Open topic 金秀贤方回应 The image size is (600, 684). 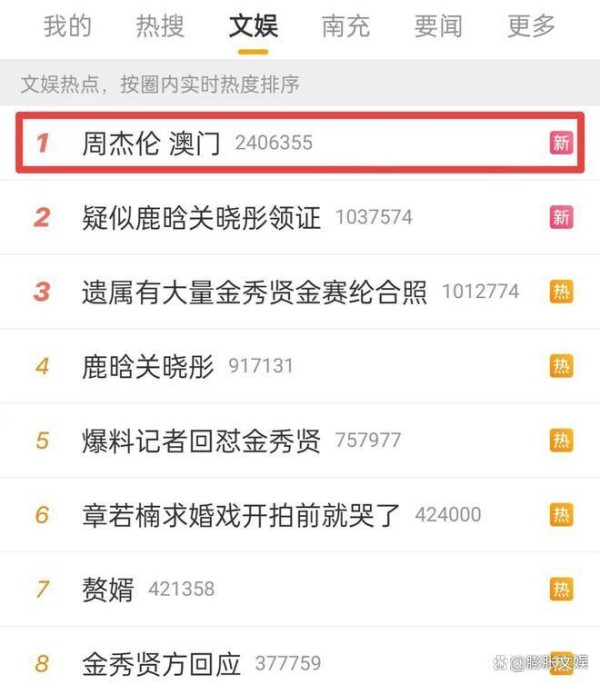point(162,662)
